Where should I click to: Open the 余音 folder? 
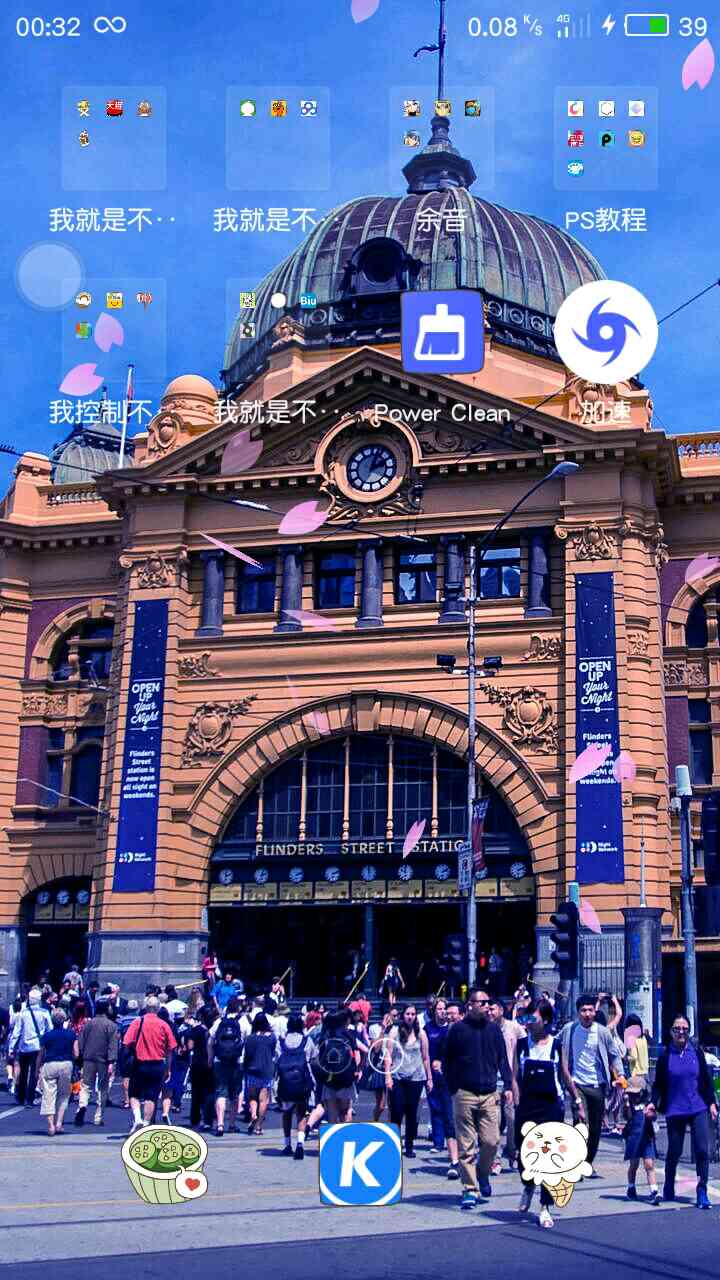pos(441,139)
